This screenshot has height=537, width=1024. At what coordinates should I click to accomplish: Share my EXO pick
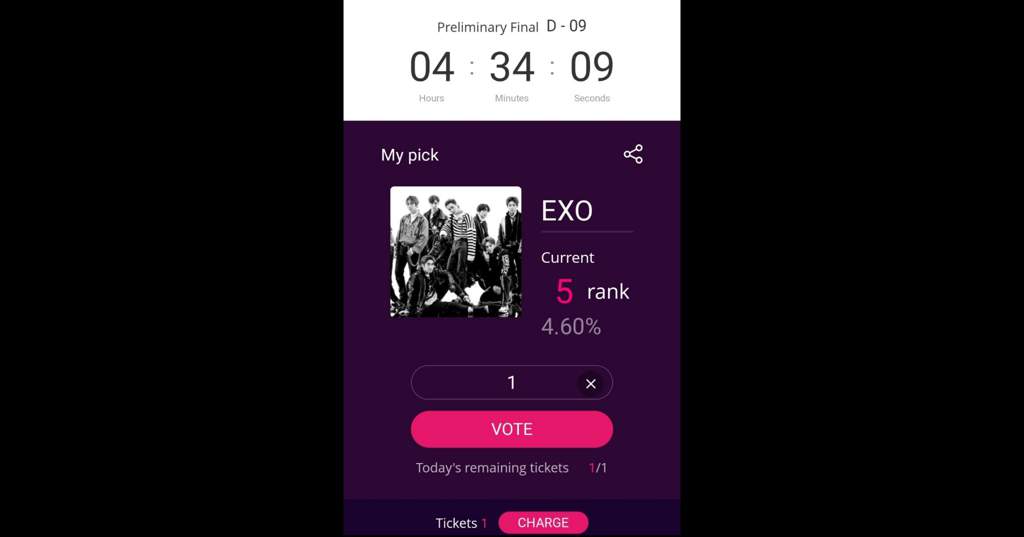(x=633, y=154)
